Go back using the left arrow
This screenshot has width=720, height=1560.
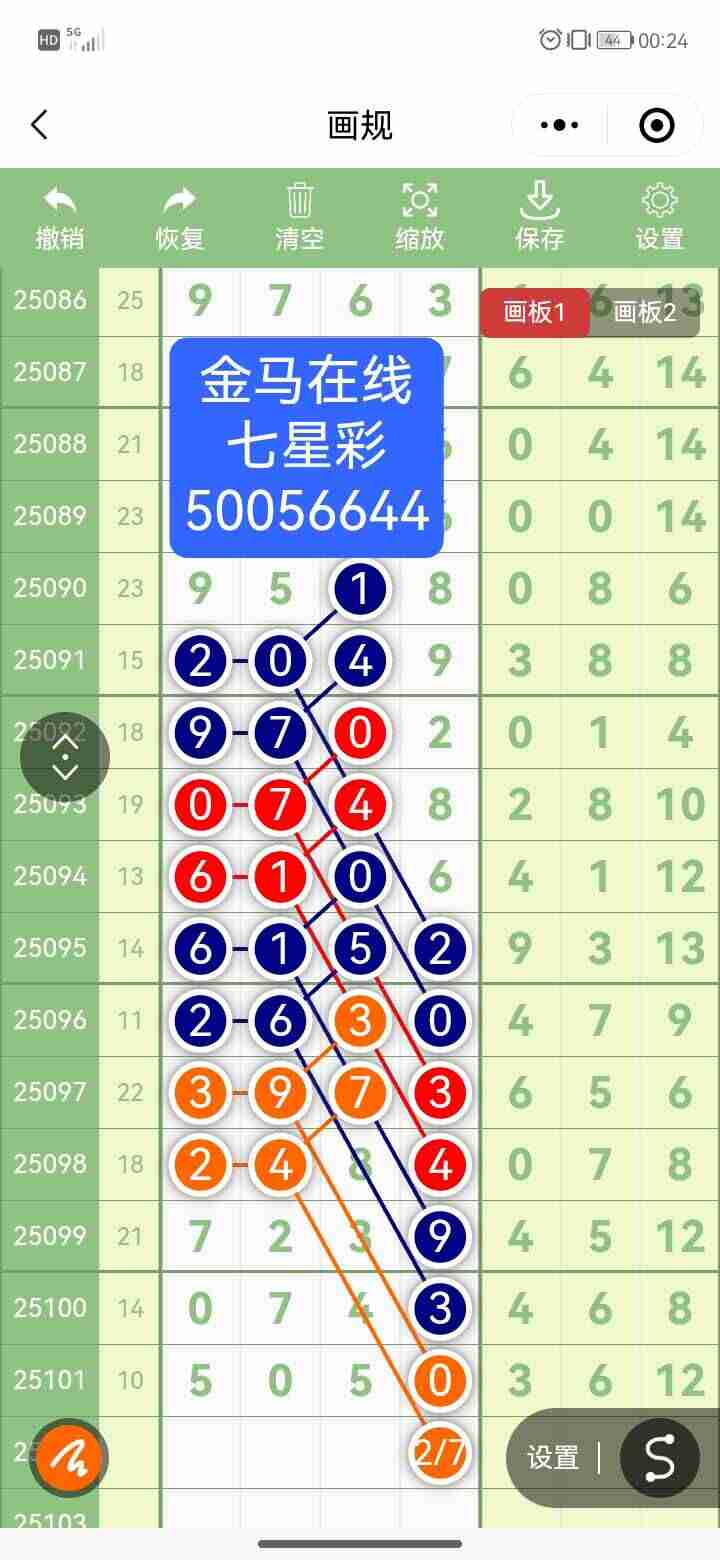[x=38, y=124]
